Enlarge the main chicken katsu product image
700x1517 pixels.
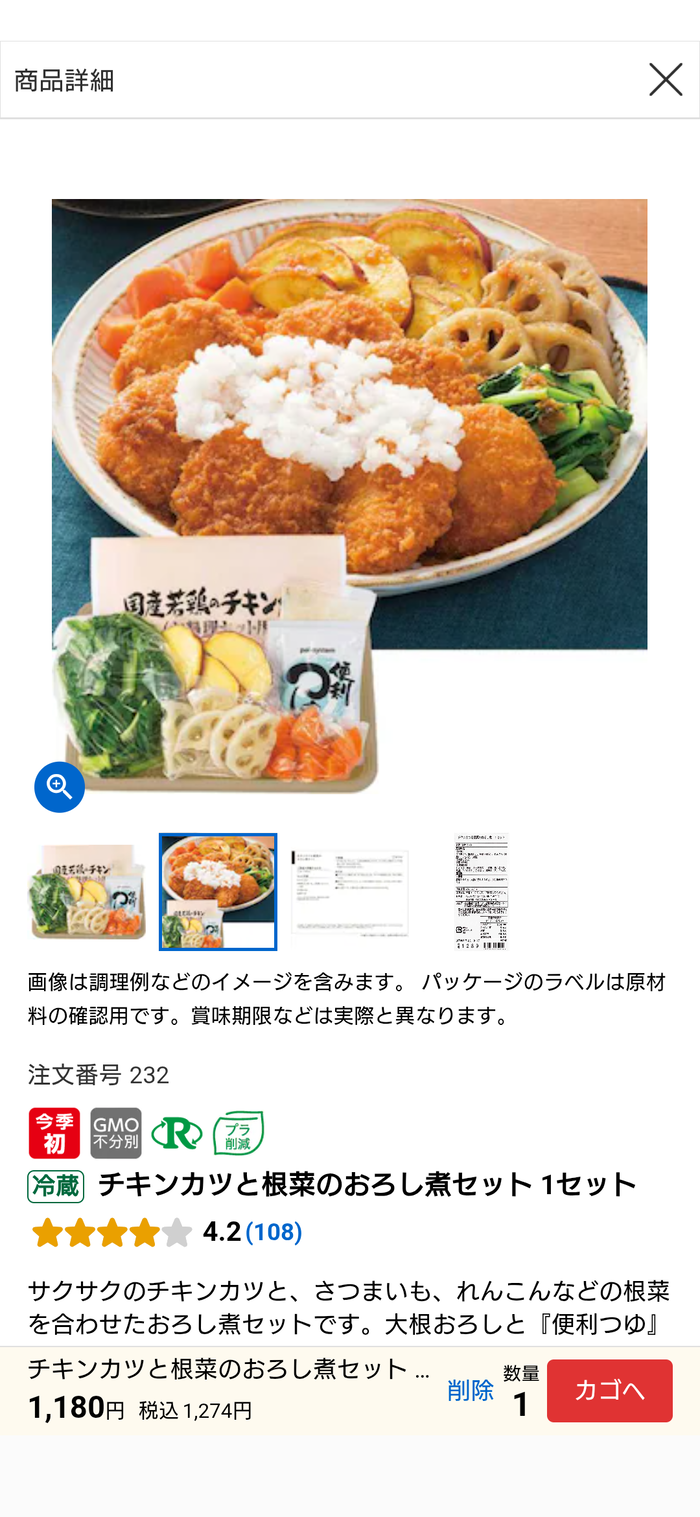pyautogui.click(x=350, y=497)
